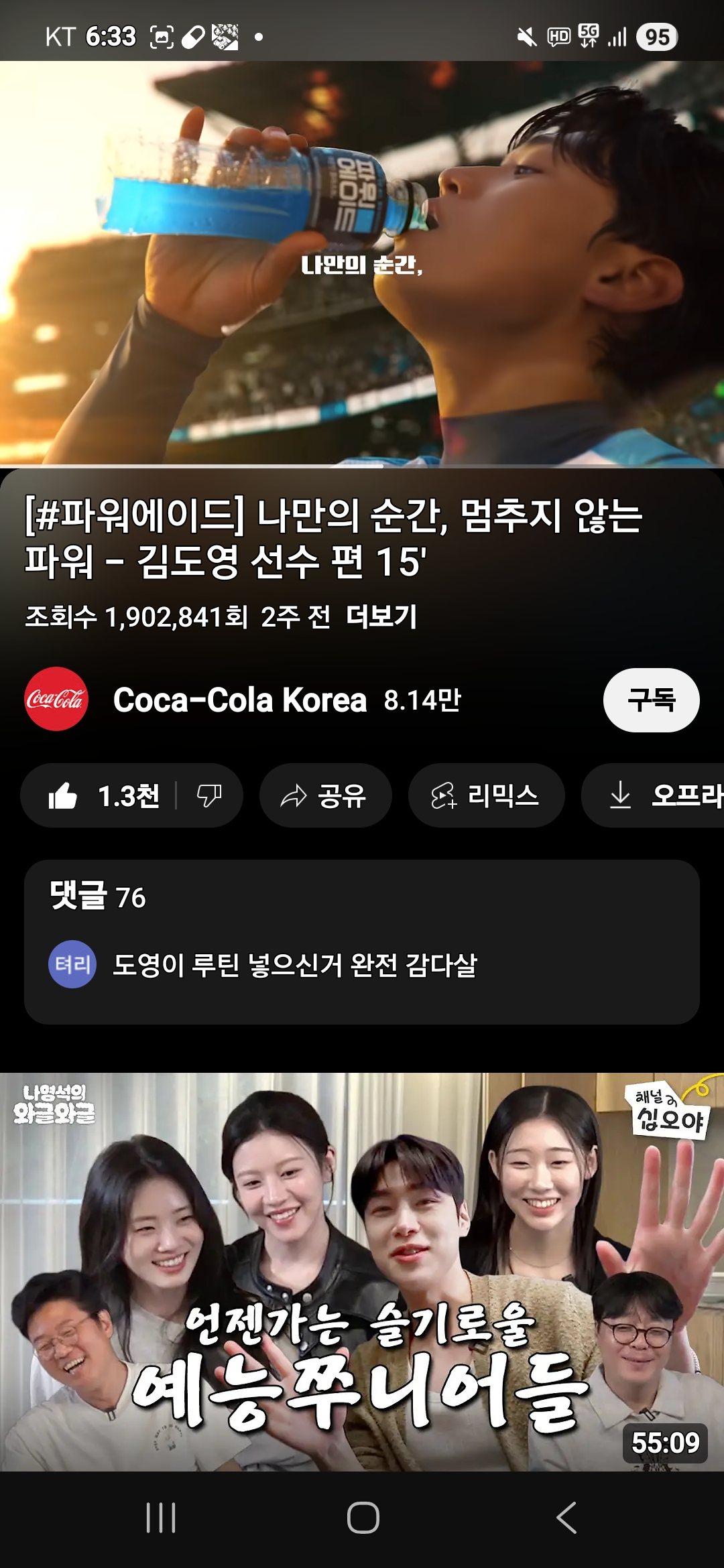This screenshot has height=1568, width=724.
Task: Tap the video player showing the Powerade ad
Action: point(362,263)
